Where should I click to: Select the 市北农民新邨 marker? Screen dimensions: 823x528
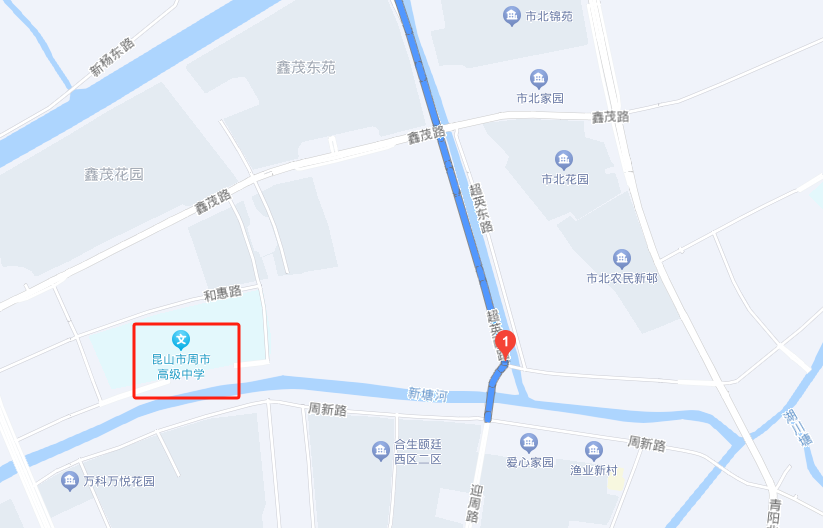(622, 258)
